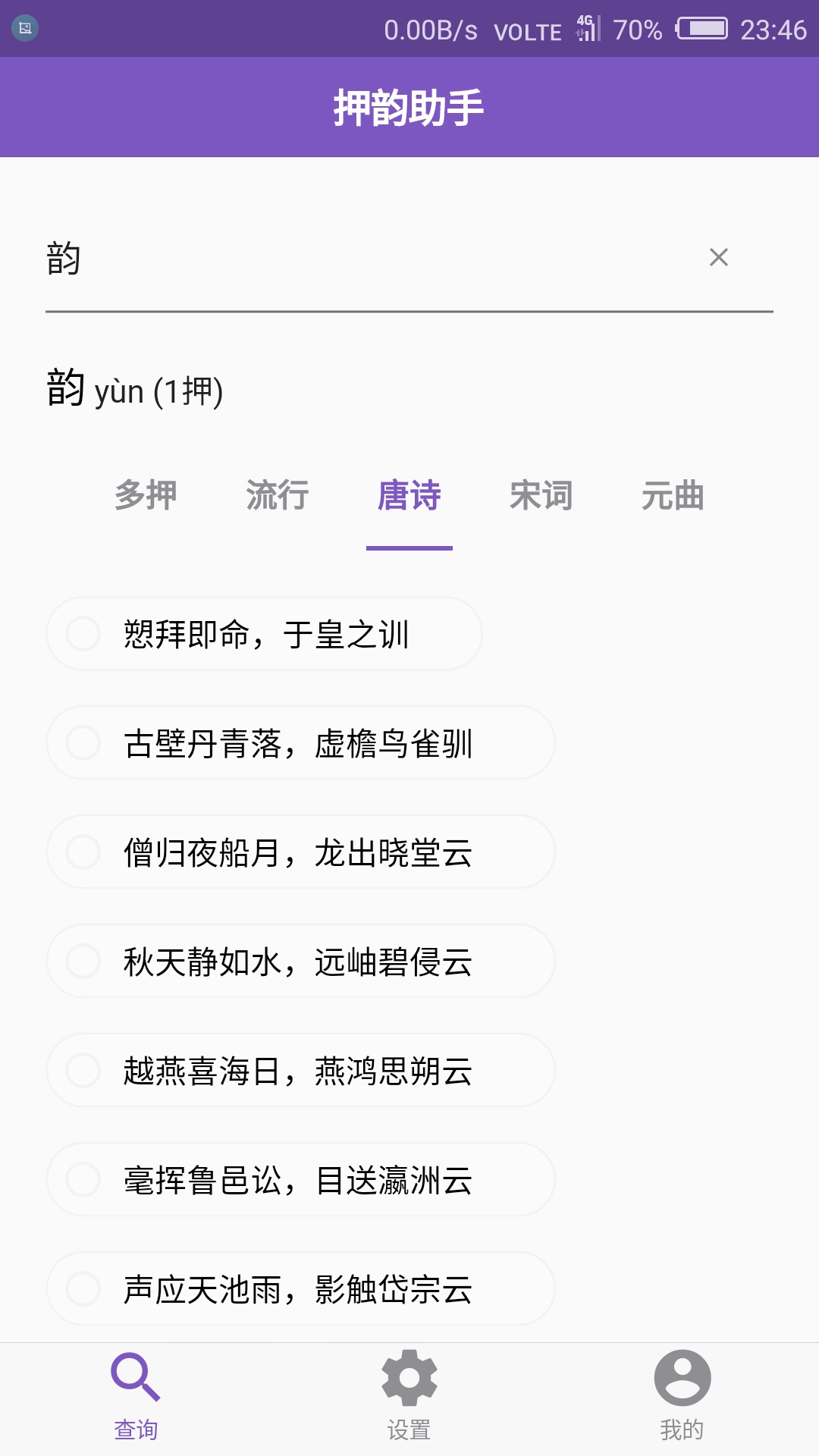Image resolution: width=819 pixels, height=1456 pixels.
Task: Switch to the 多押 tab
Action: pos(144,497)
